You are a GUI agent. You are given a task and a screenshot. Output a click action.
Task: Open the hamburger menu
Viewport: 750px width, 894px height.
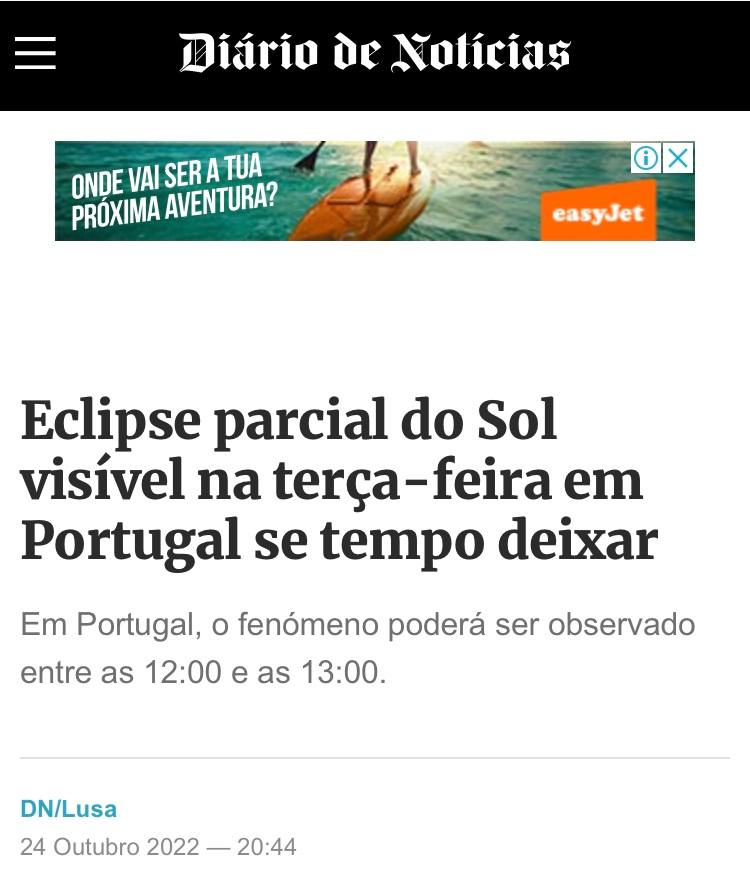(x=36, y=52)
